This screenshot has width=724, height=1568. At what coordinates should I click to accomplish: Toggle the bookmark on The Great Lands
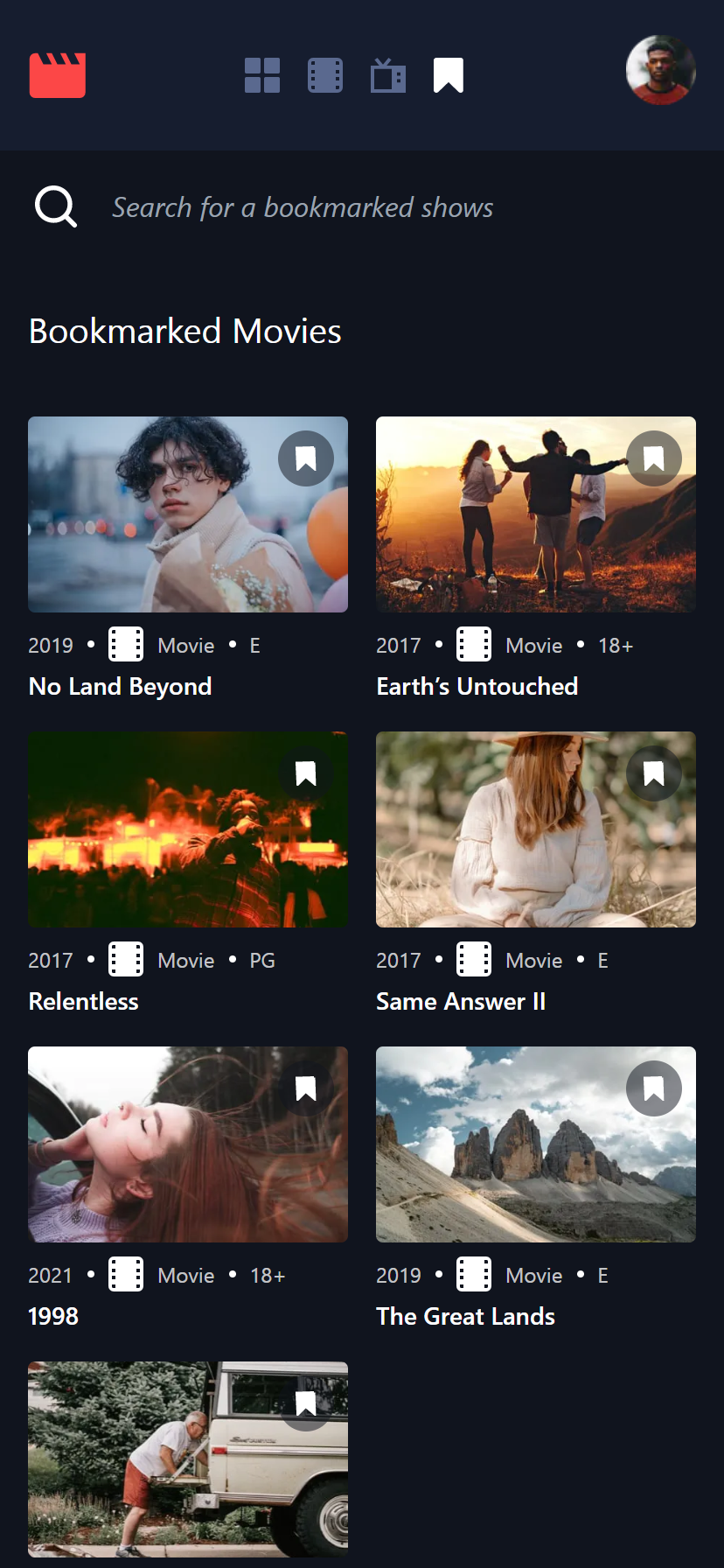click(654, 1088)
